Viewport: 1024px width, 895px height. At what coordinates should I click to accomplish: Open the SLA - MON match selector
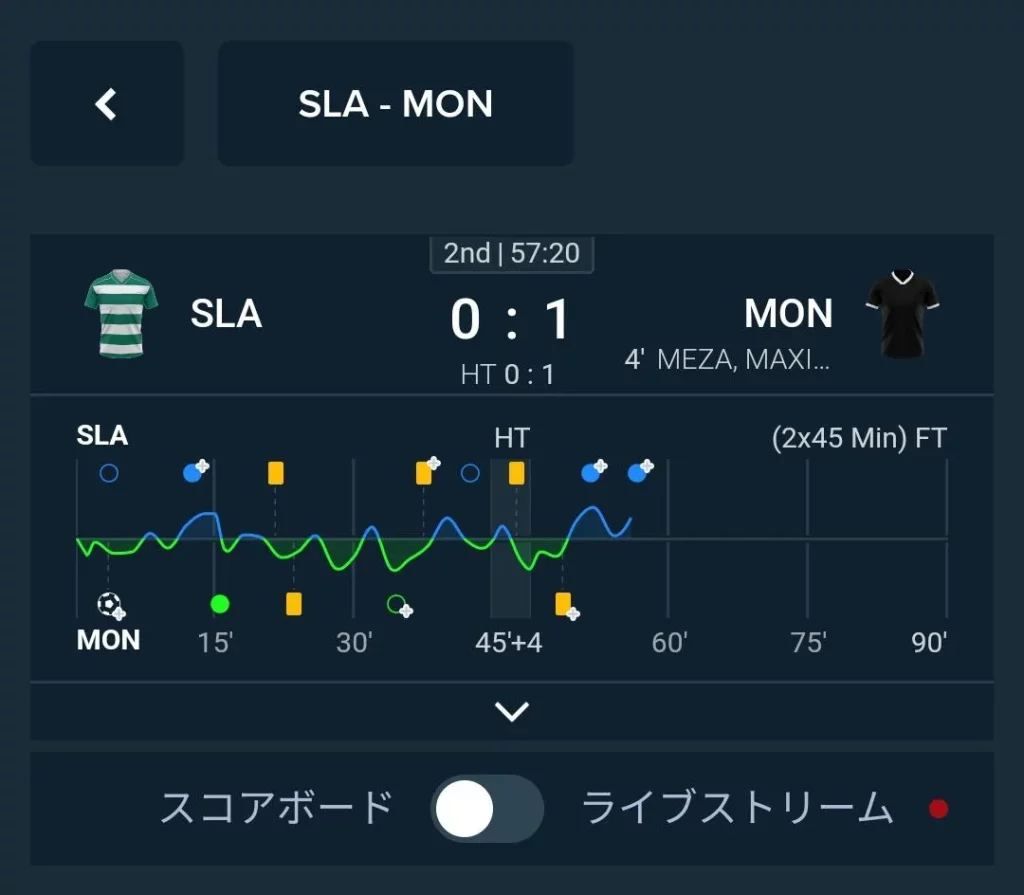[395, 104]
